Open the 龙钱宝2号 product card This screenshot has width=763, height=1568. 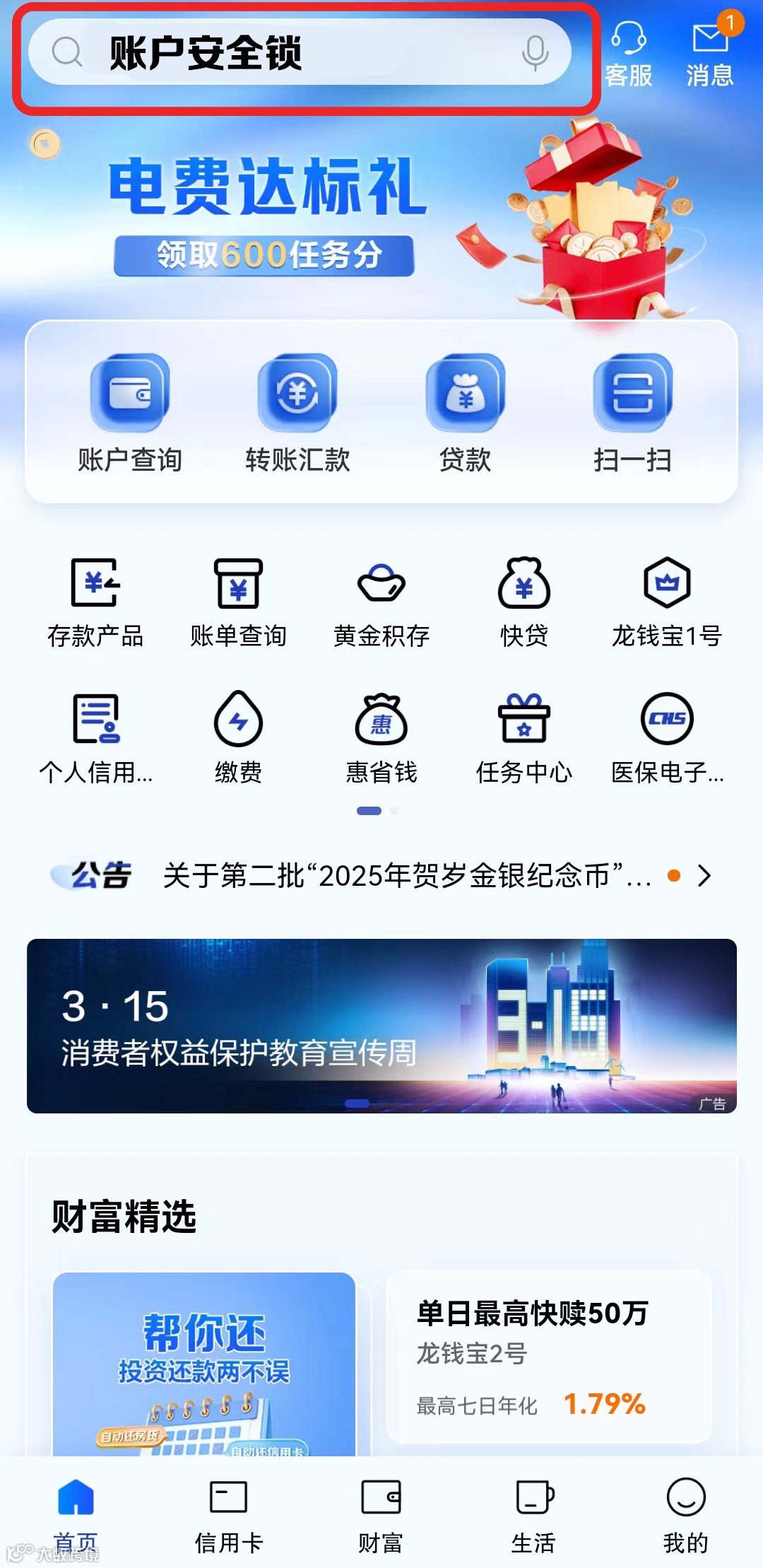pyautogui.click(x=549, y=1357)
